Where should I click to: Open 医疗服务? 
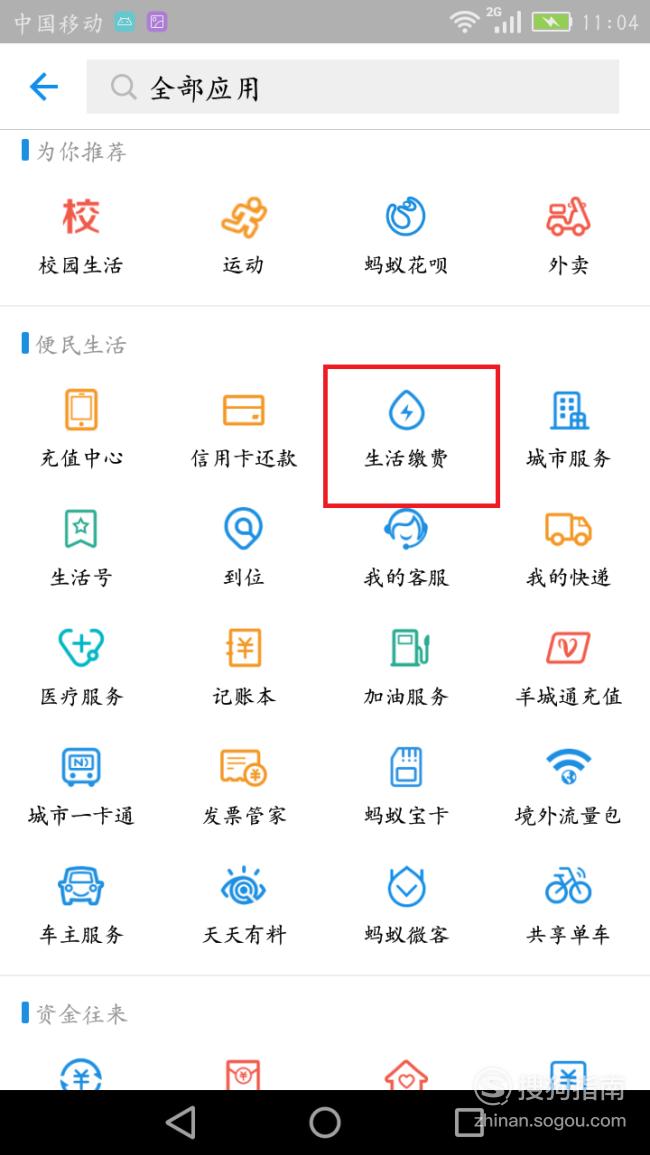[x=81, y=667]
